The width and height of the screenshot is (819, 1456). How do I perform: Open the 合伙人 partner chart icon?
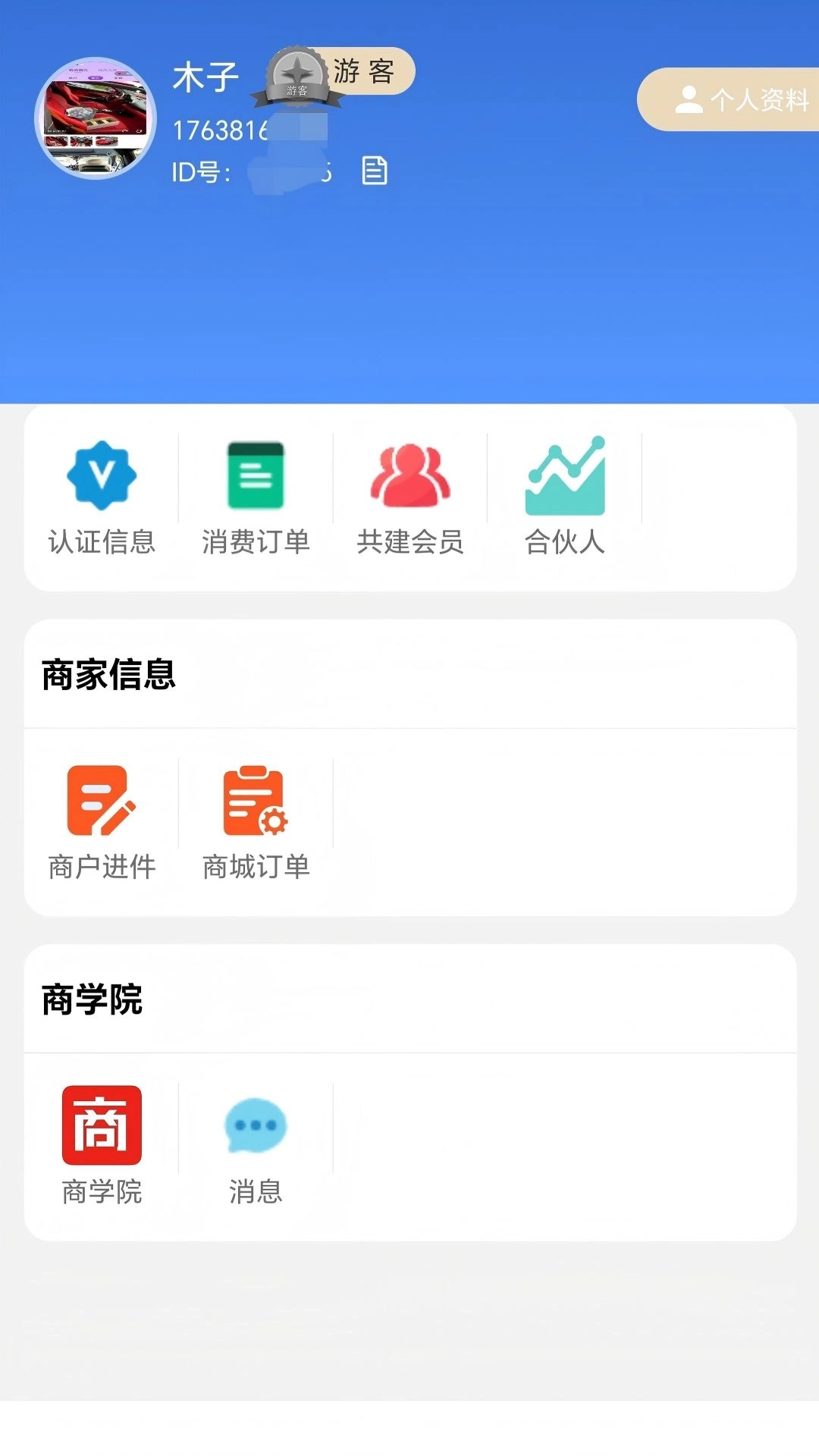tap(564, 476)
